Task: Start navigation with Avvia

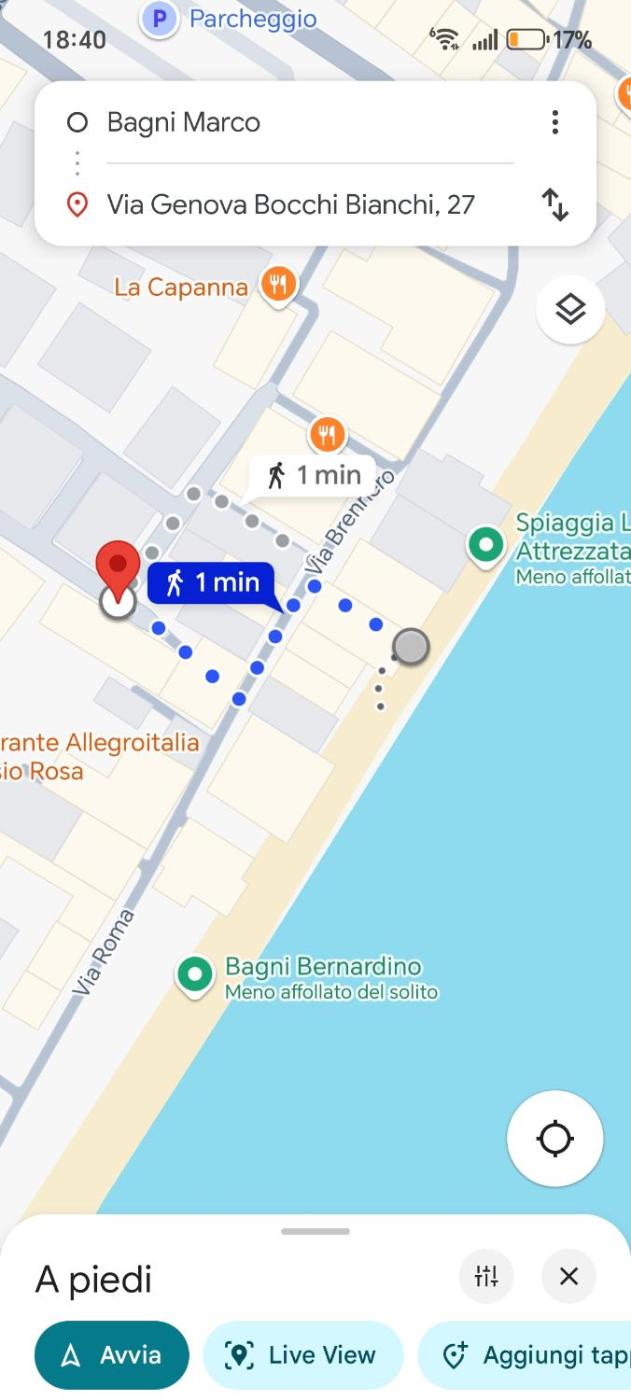Action: point(112,1355)
